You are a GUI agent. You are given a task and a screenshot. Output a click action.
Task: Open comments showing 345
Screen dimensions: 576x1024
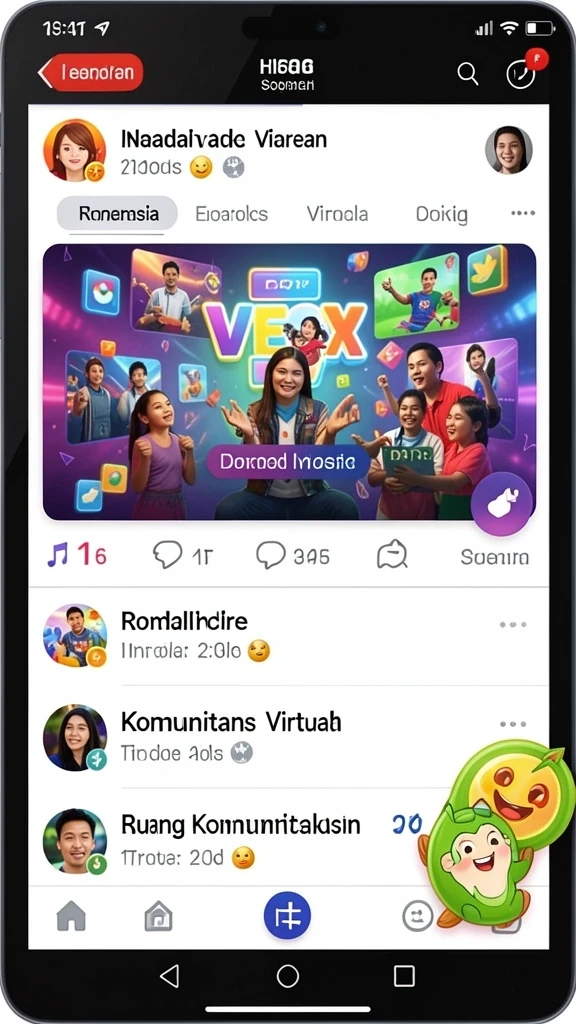293,556
